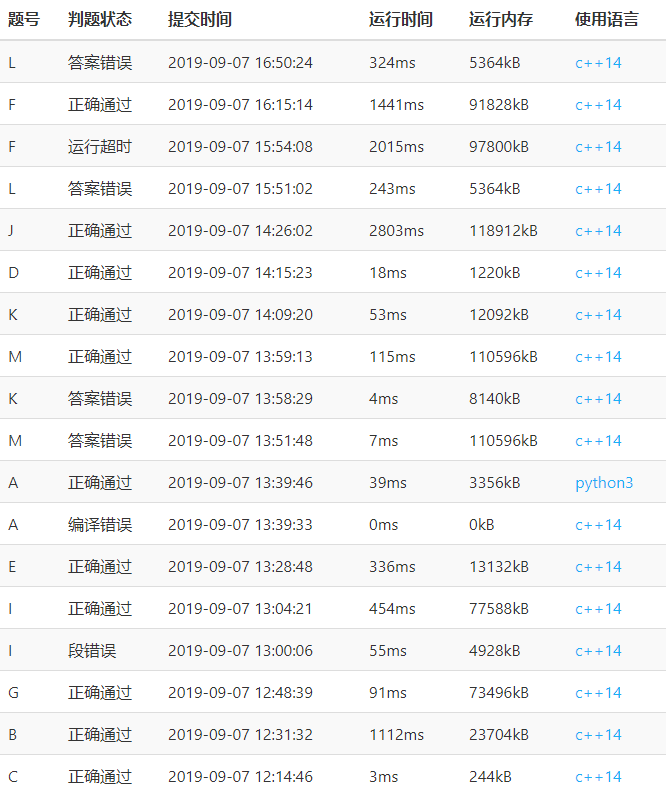Open the c++14 link for submission 16:50:24
The image size is (666, 797).
click(x=598, y=63)
